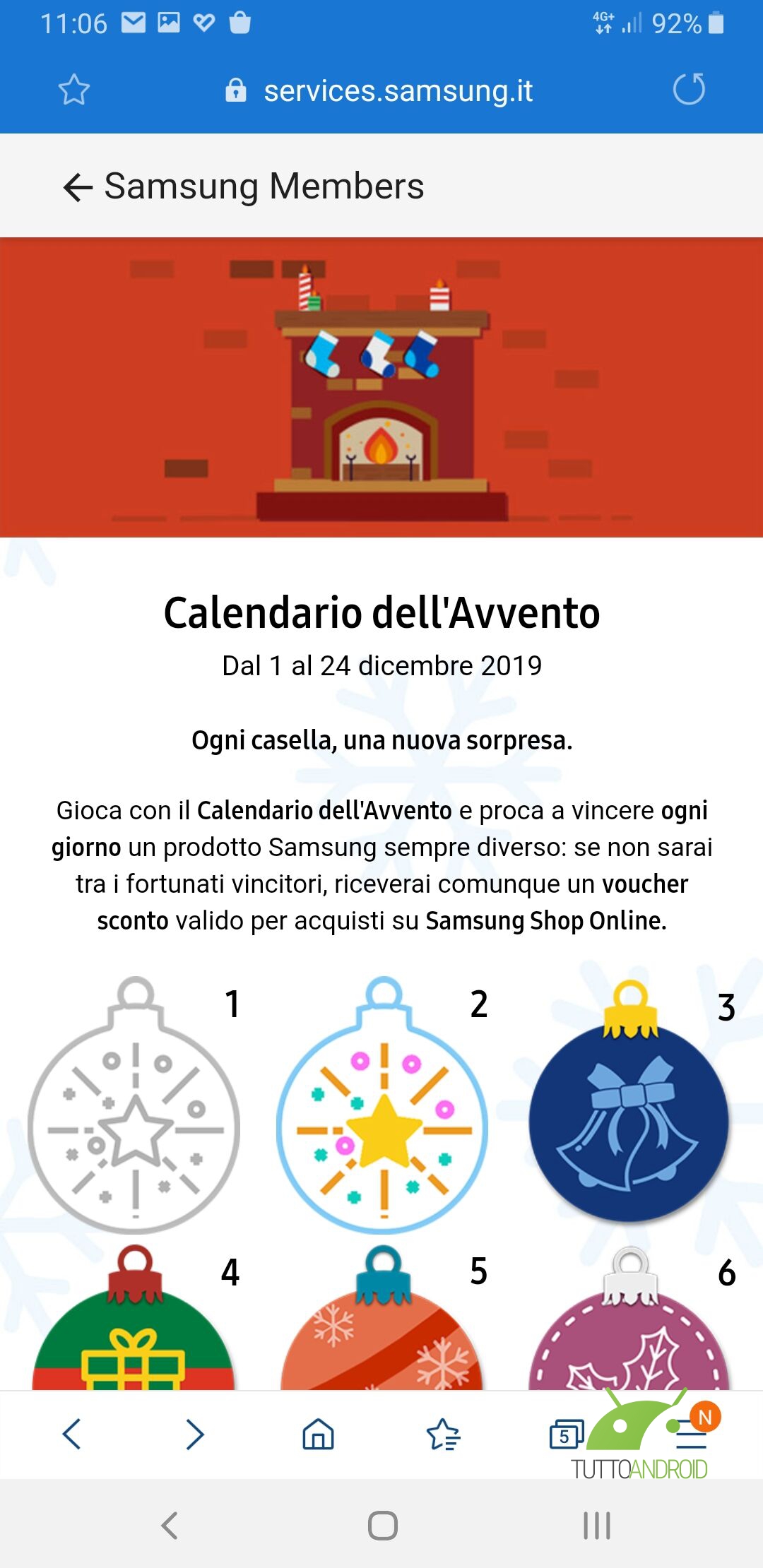The height and width of the screenshot is (1568, 763).
Task: Open advent calendar day 2 ornament
Action: coord(382,1105)
